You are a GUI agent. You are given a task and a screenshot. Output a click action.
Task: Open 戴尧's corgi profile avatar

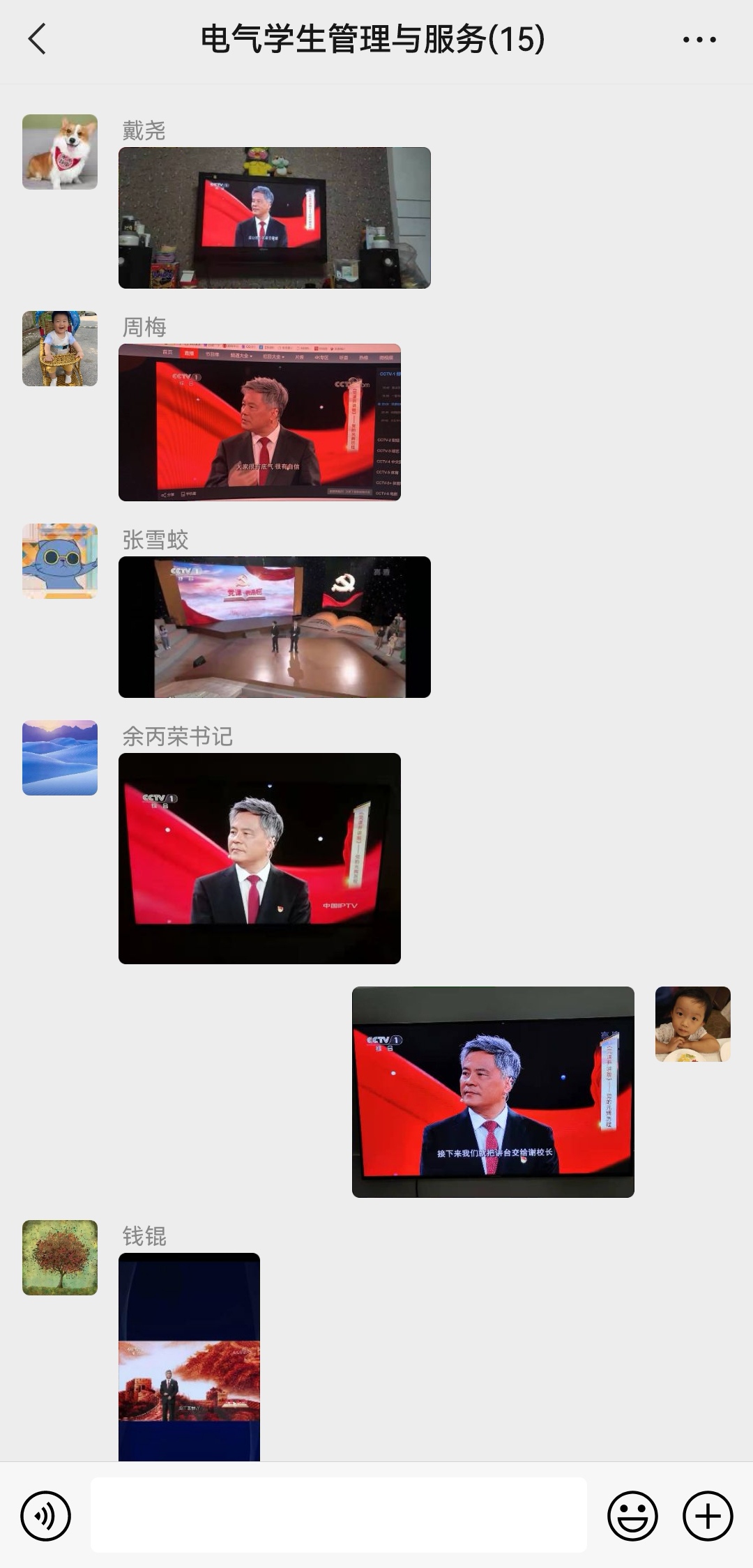point(60,152)
